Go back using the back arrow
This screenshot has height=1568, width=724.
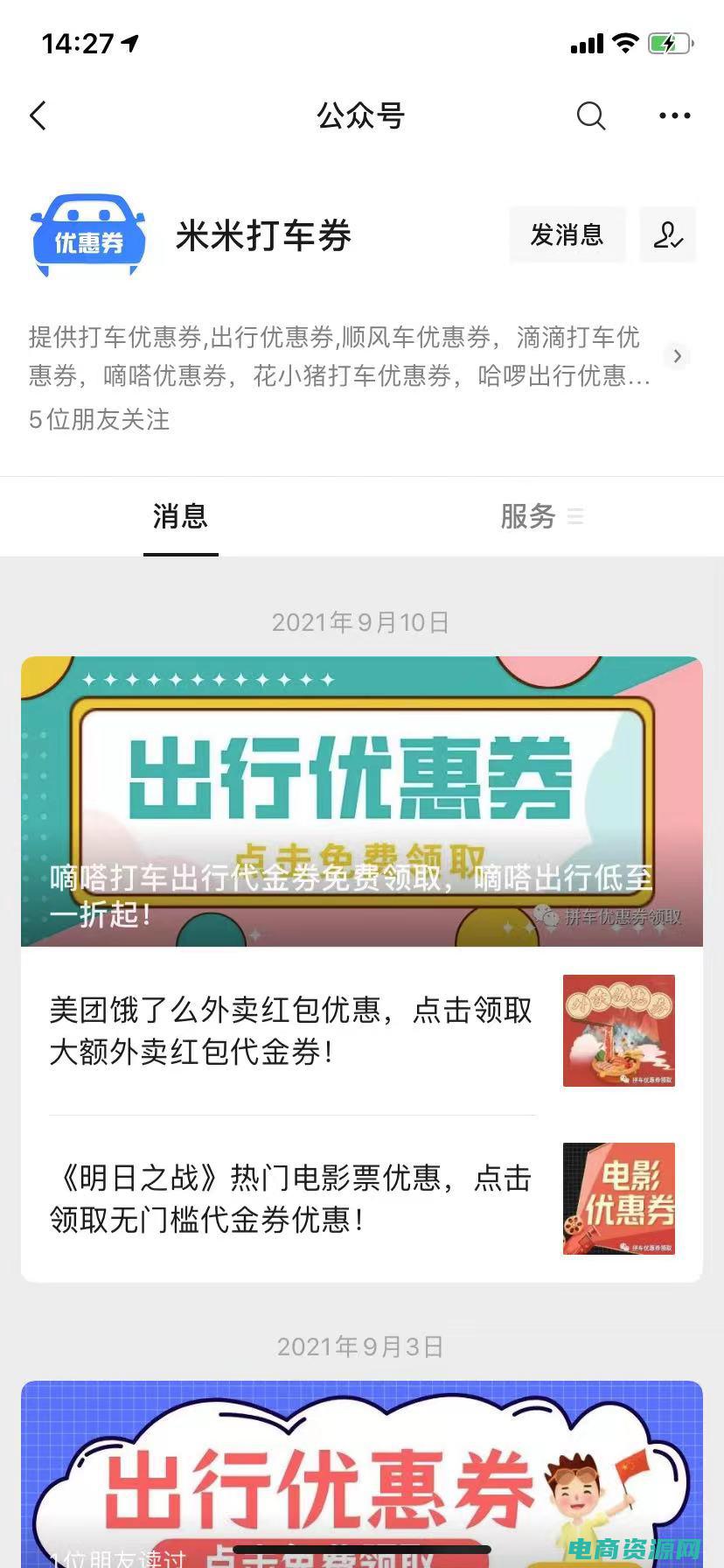[x=38, y=115]
